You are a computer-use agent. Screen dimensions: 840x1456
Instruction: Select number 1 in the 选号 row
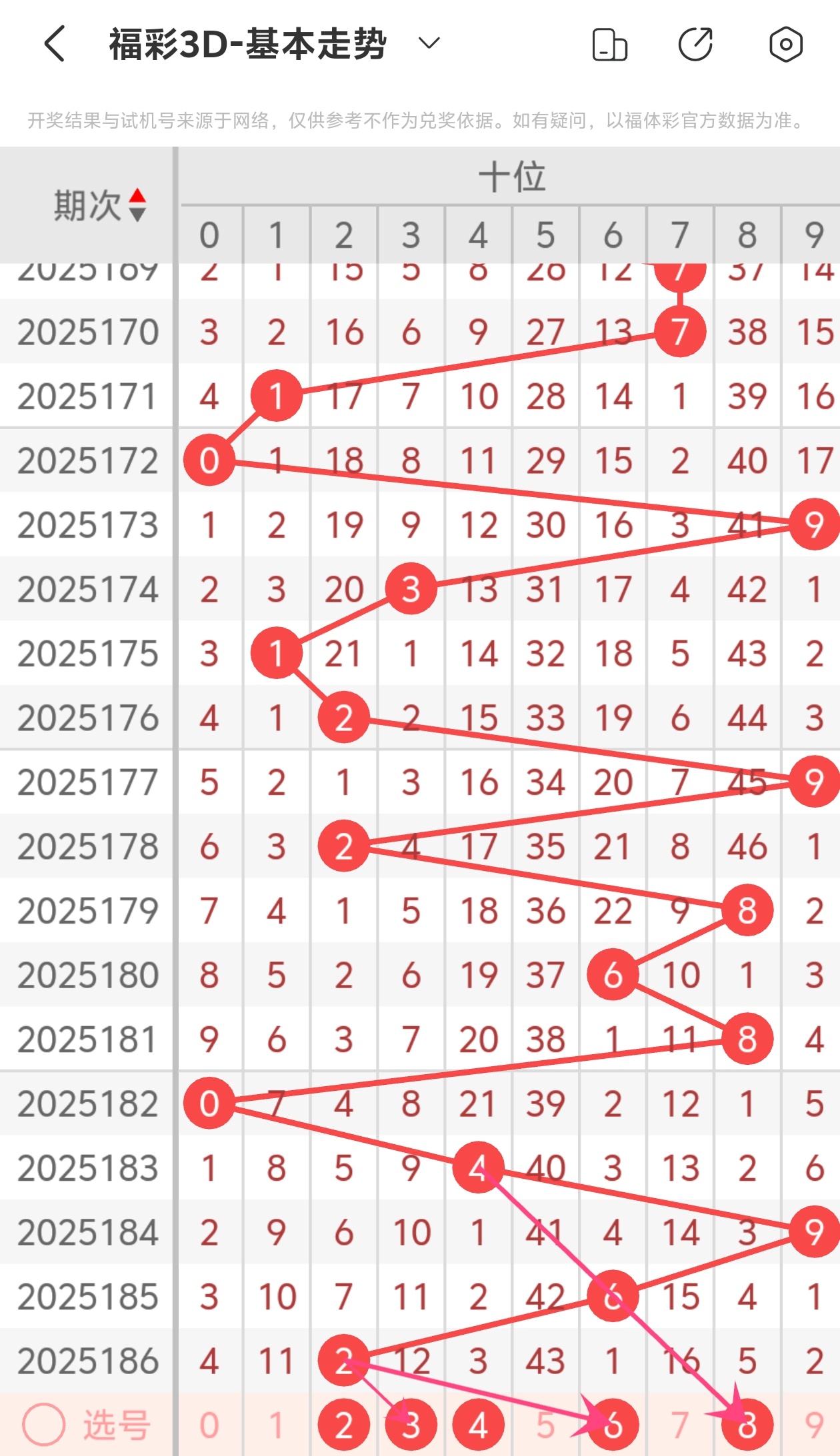click(277, 1425)
